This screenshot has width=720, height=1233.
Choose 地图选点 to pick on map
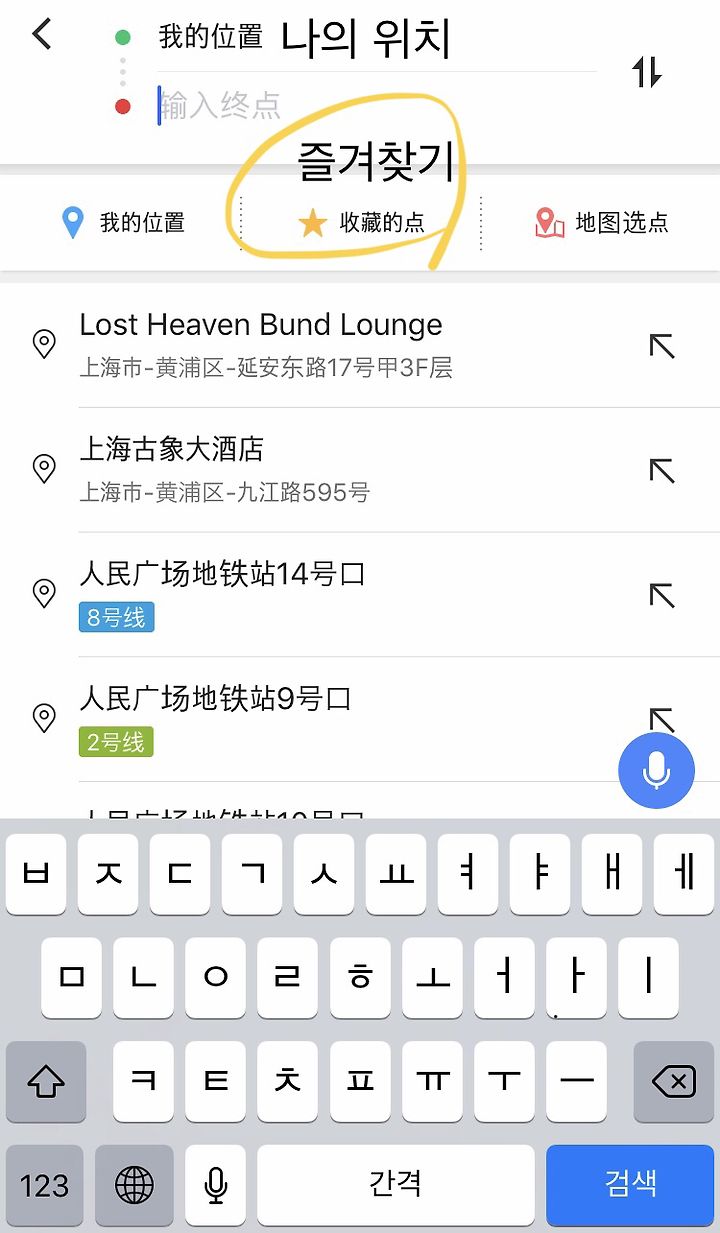pyautogui.click(x=601, y=223)
